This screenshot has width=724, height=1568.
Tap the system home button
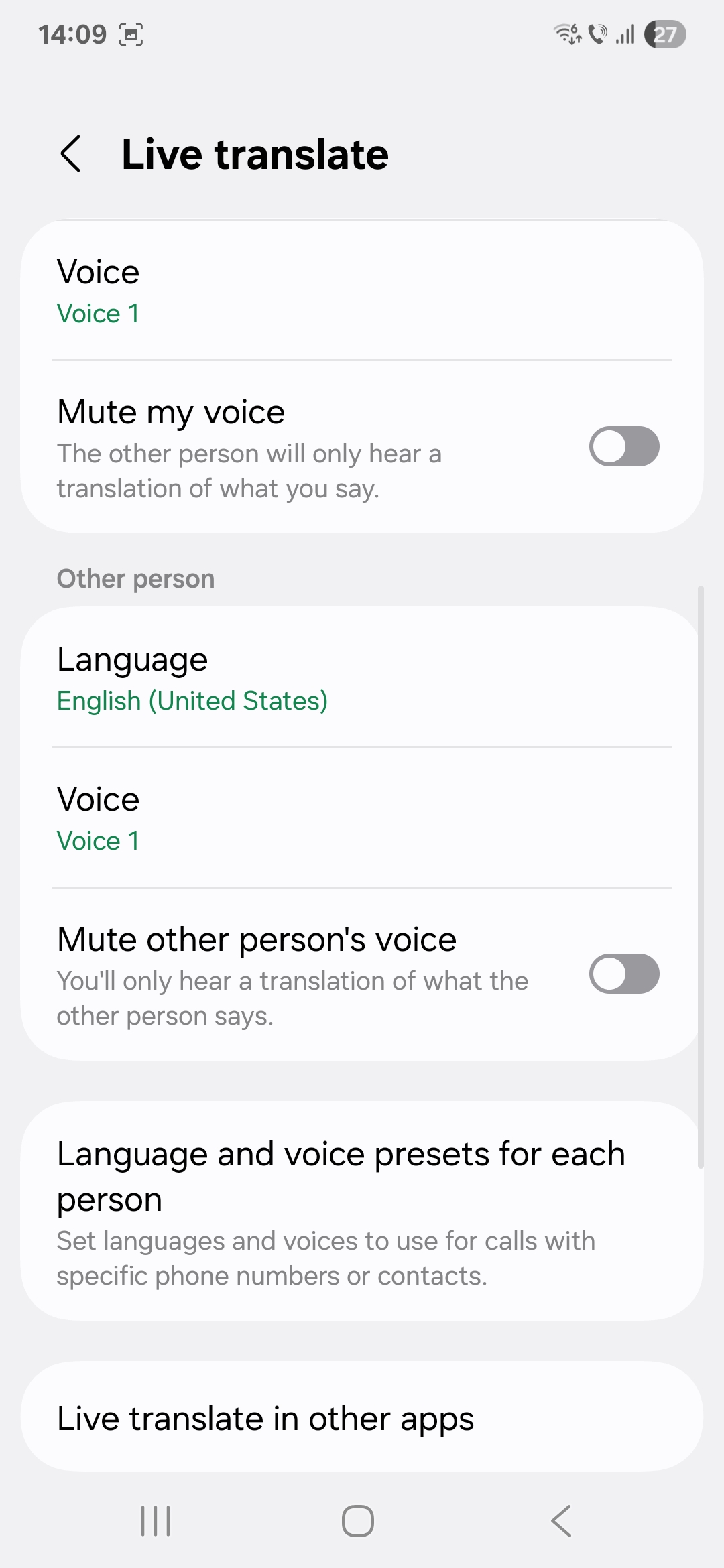[358, 1520]
